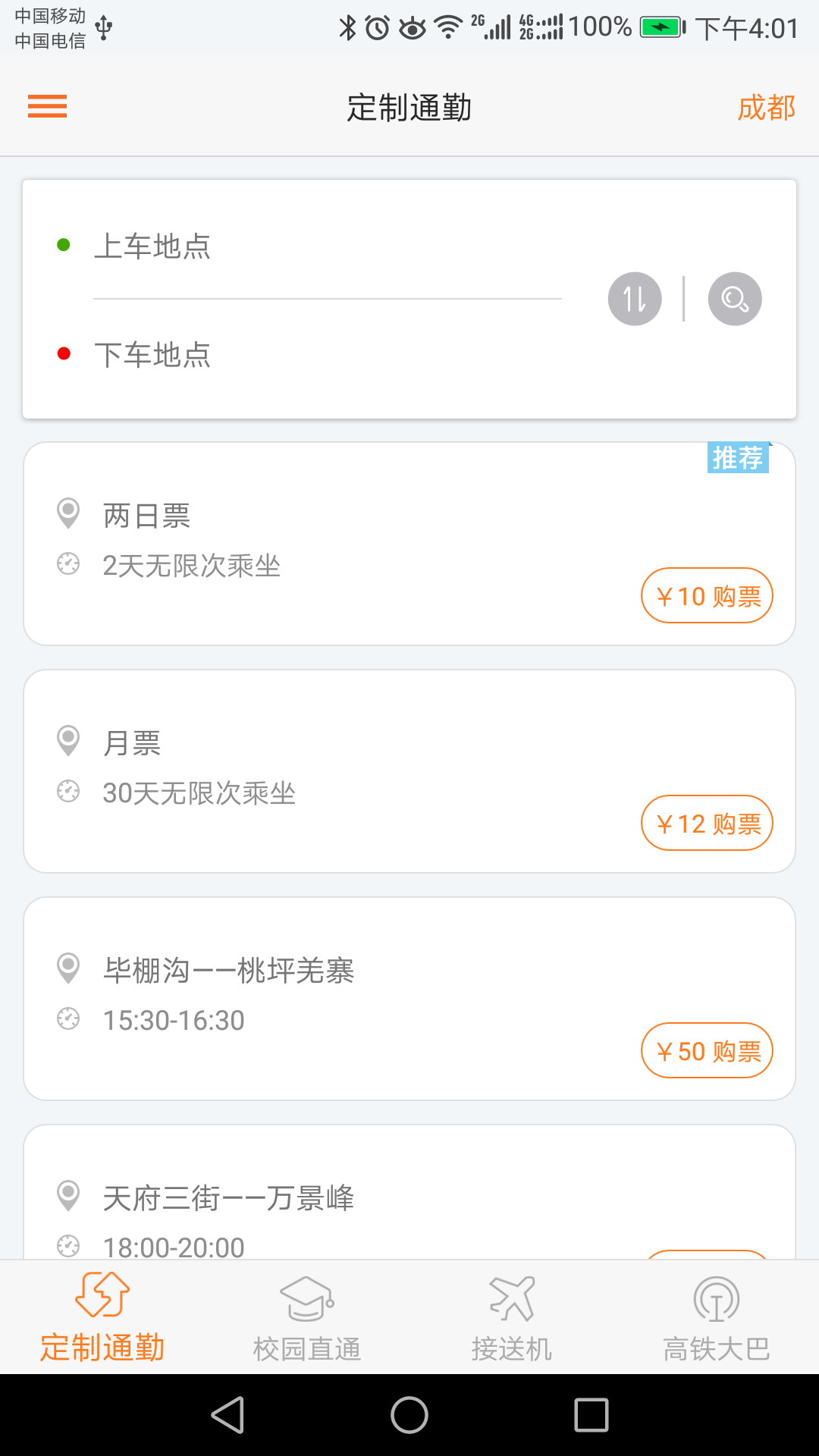Purchase the ¥10 two-day ticket

(706, 595)
